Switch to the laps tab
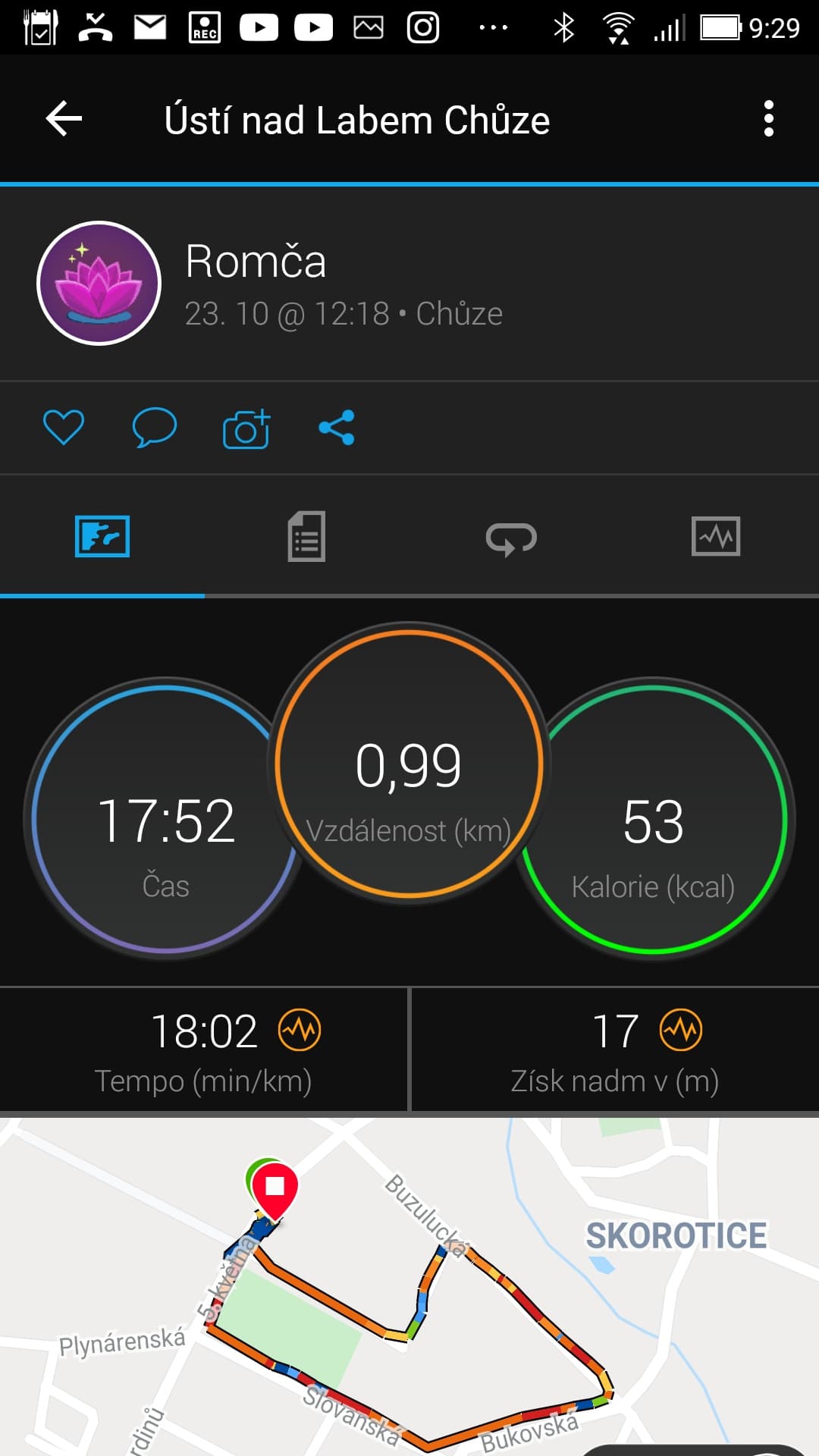 tap(511, 537)
